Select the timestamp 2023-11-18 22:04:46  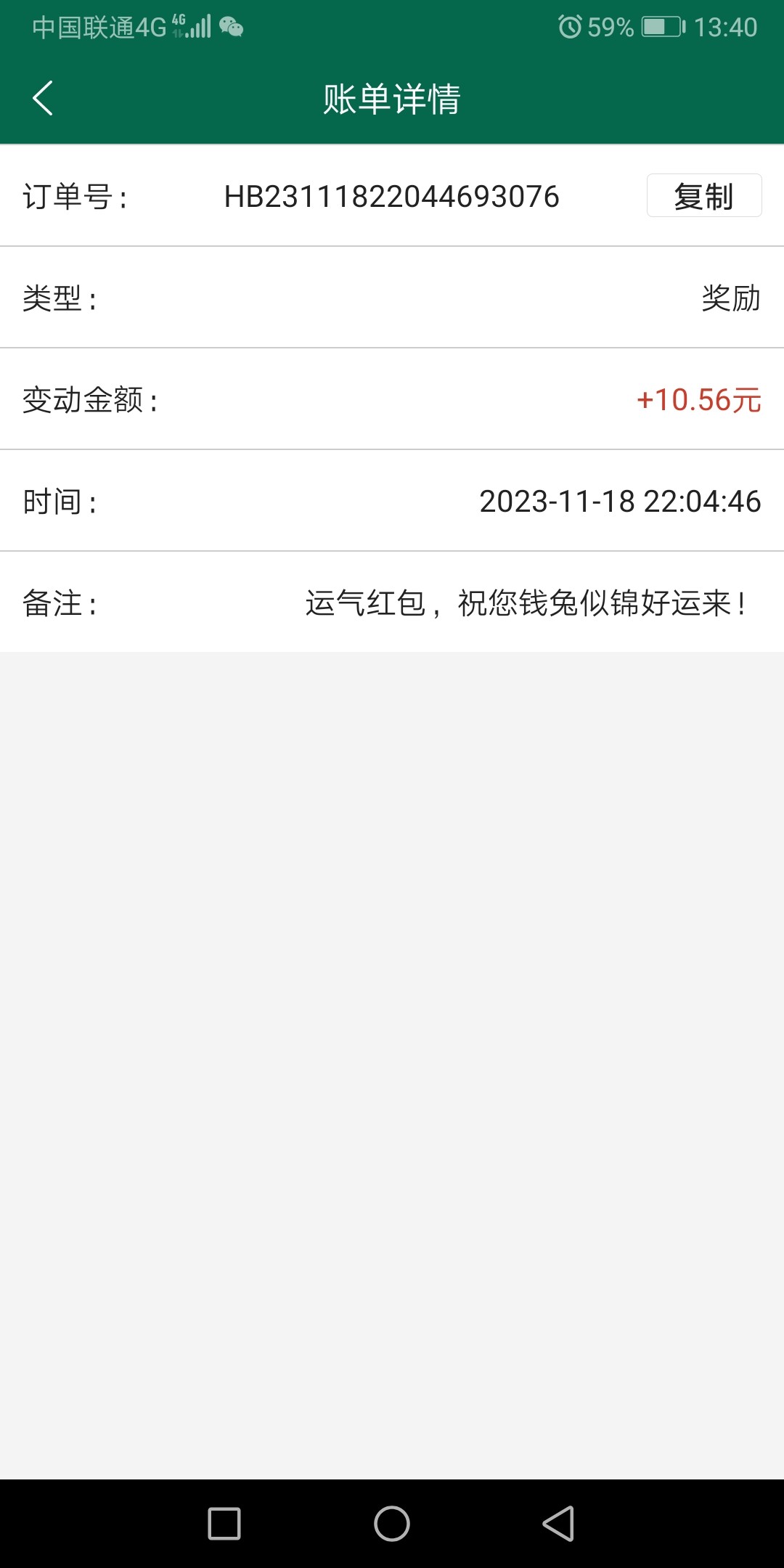pos(619,501)
